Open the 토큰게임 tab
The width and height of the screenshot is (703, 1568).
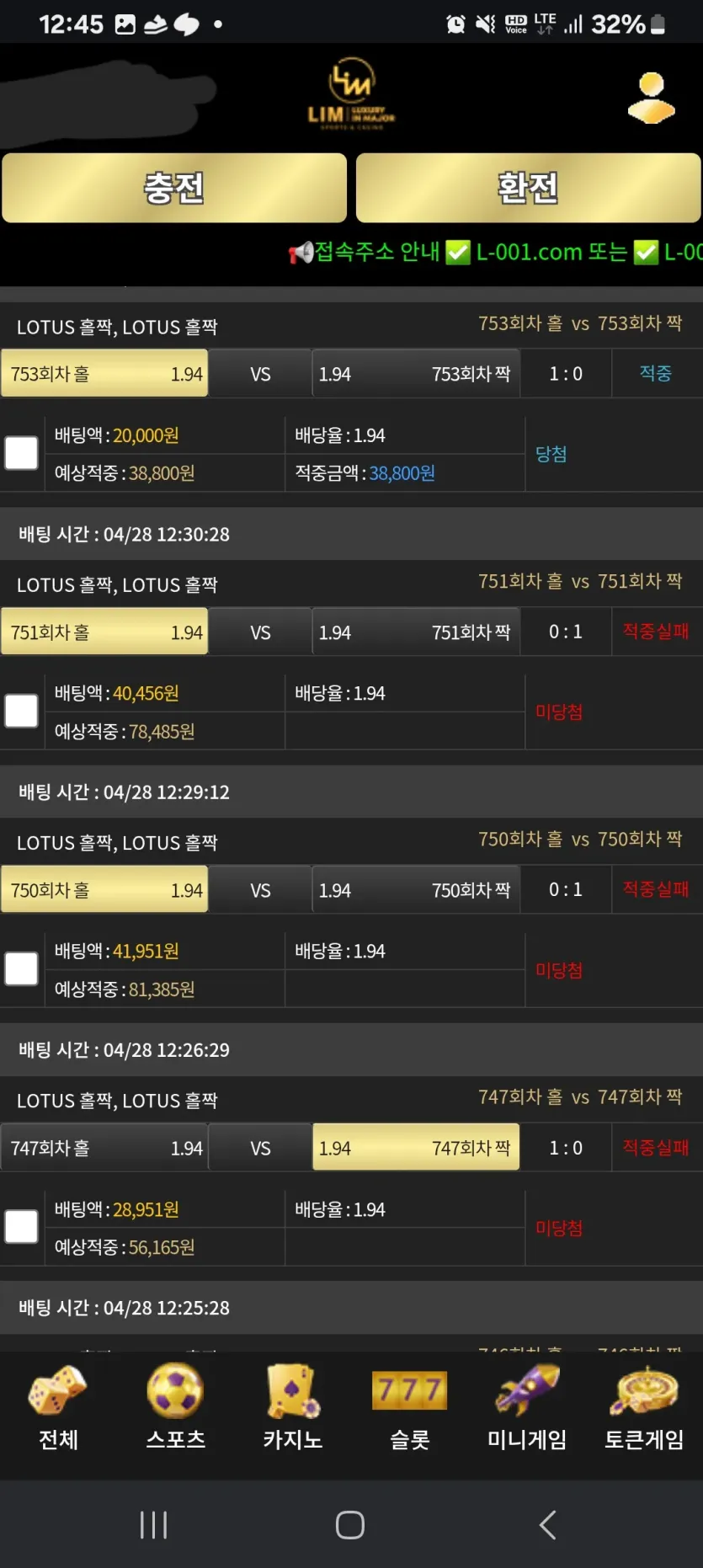[x=644, y=1409]
